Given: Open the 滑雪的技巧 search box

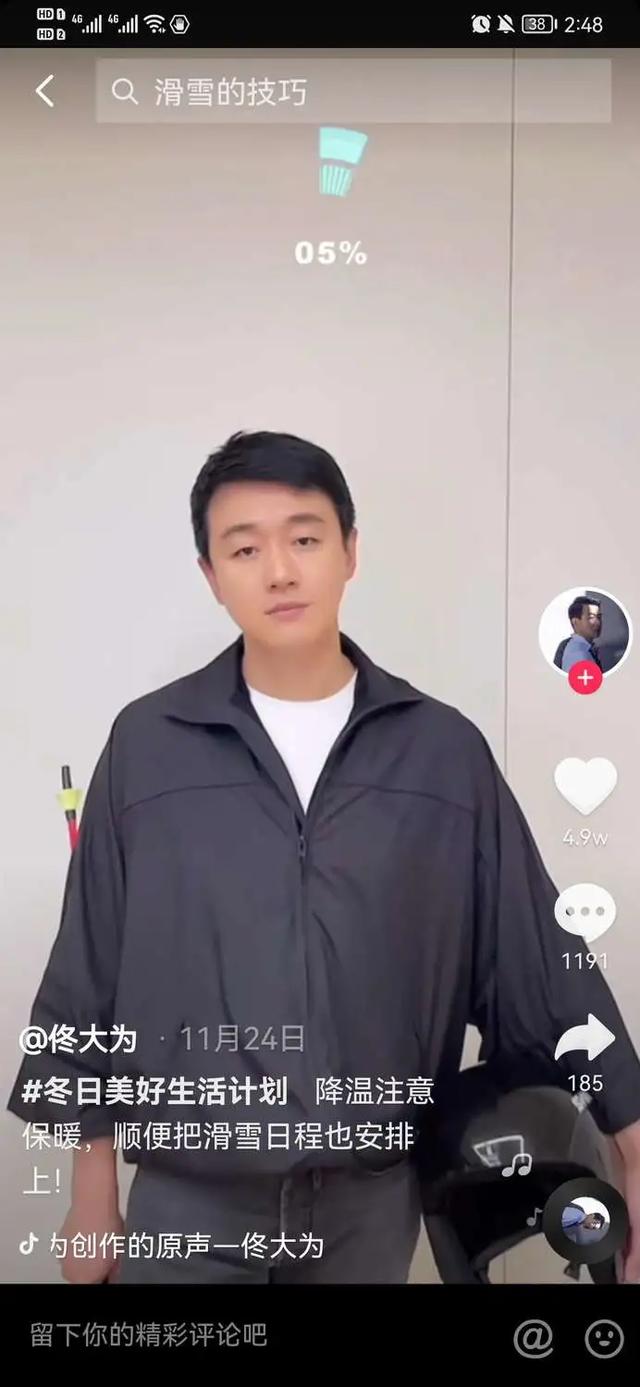Looking at the screenshot, I should click(x=352, y=92).
